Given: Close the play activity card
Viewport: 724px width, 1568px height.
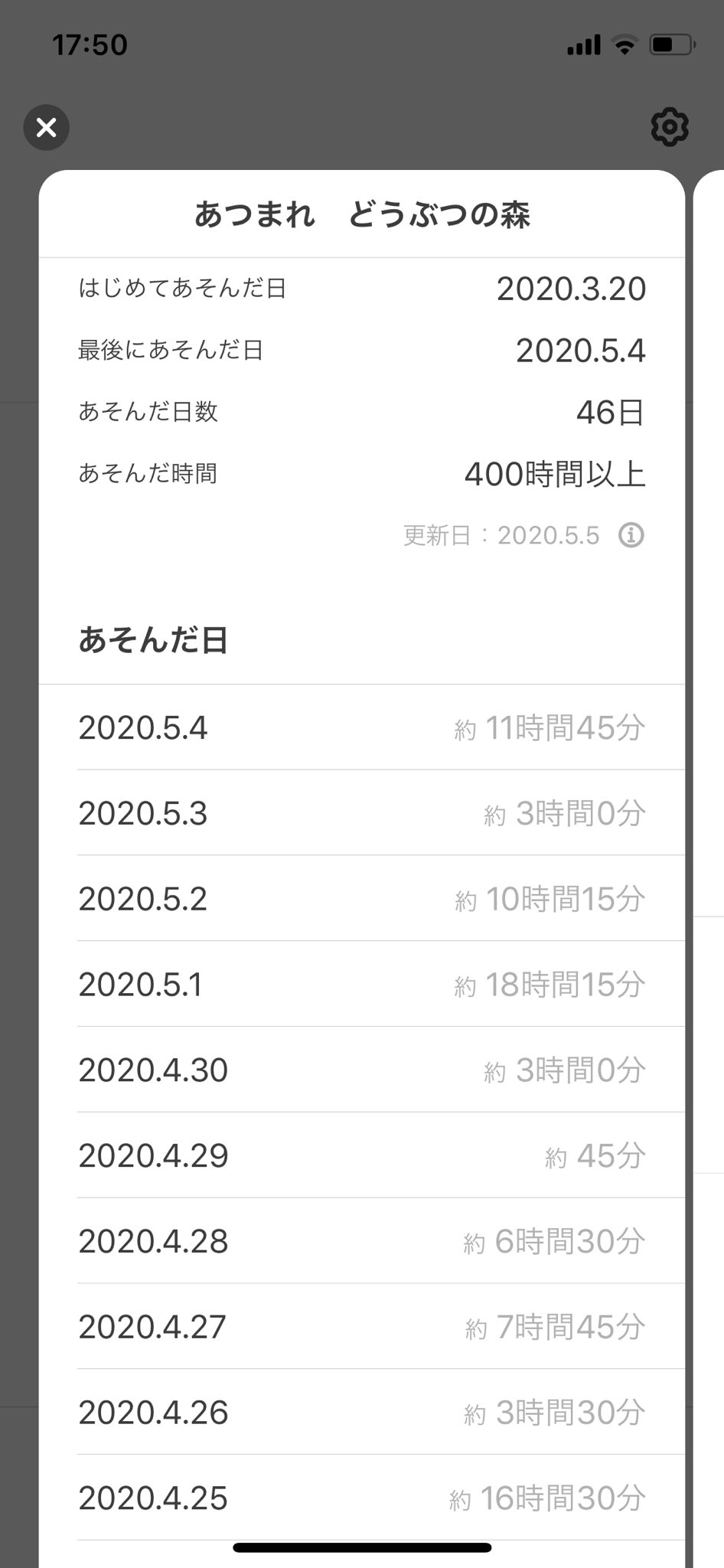Looking at the screenshot, I should [47, 127].
